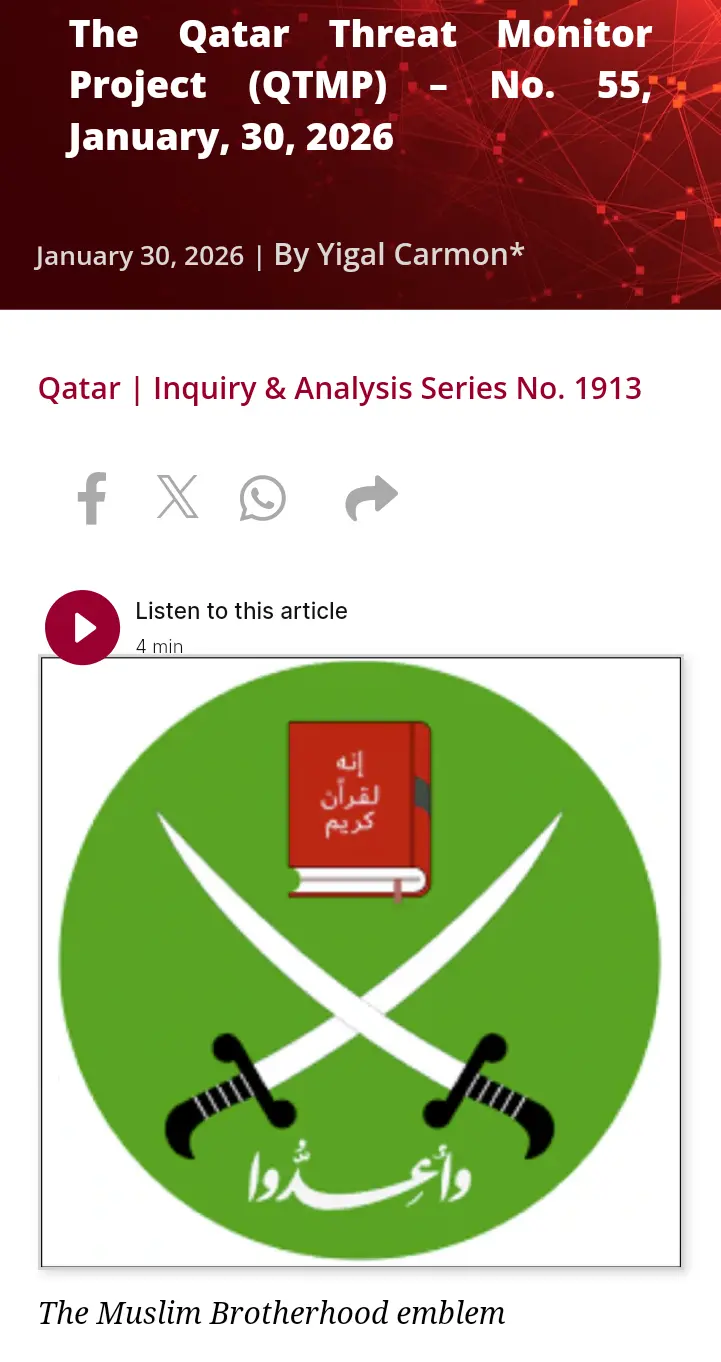Tap the forward share arrow icon

coord(371,498)
